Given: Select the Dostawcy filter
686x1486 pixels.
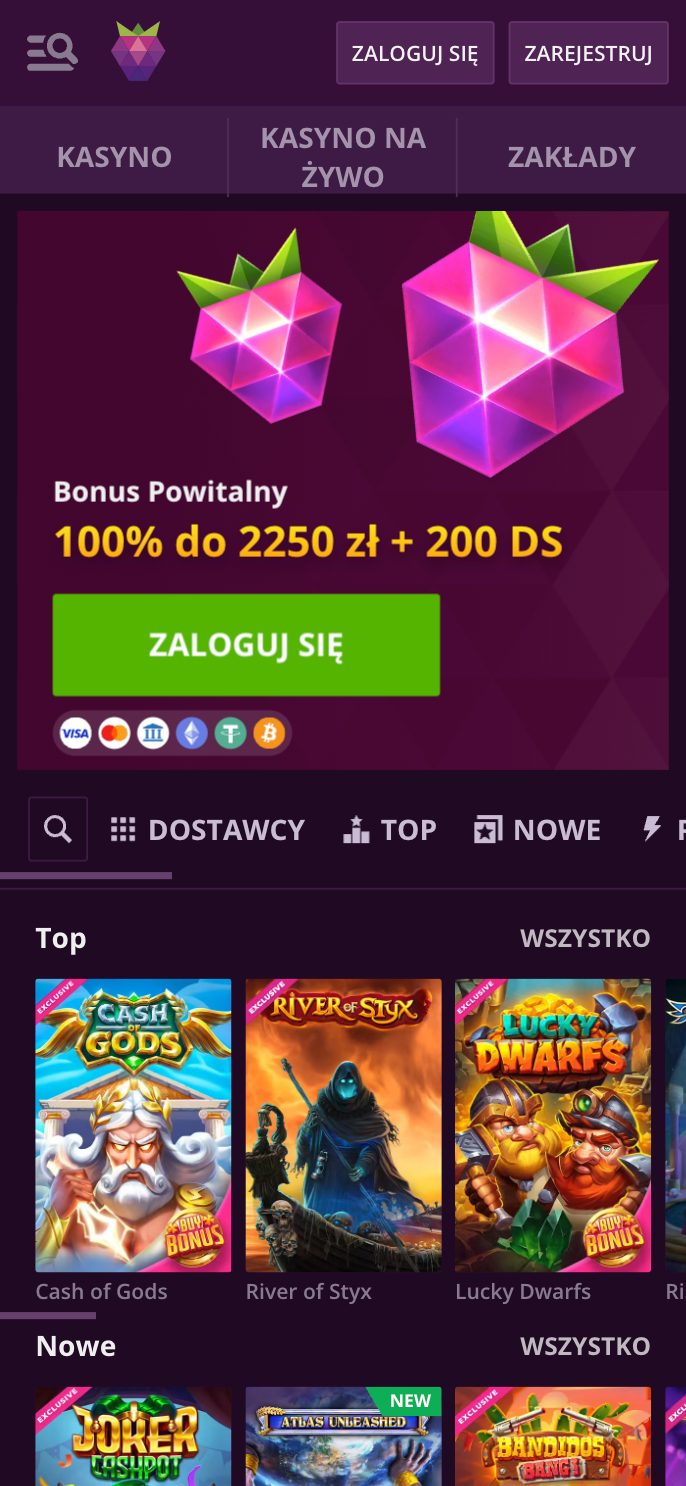Looking at the screenshot, I should click(207, 830).
